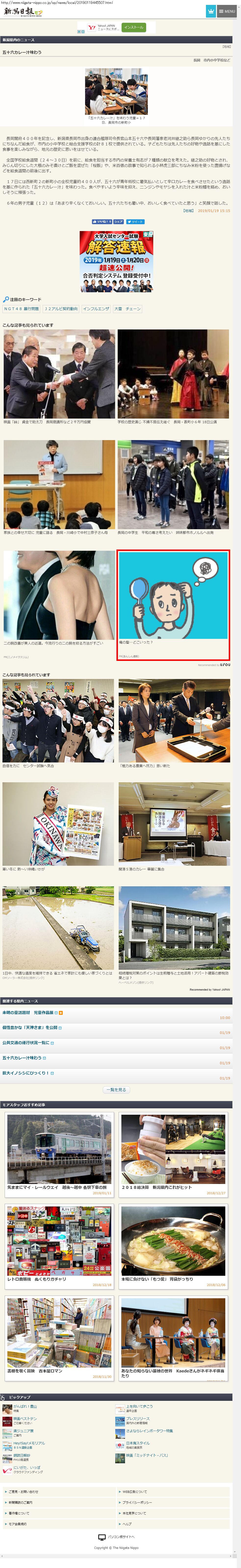The height and width of the screenshot is (1568, 241).
Task: Tap the 一覧を見る button
Action: pyautogui.click(x=116, y=1089)
